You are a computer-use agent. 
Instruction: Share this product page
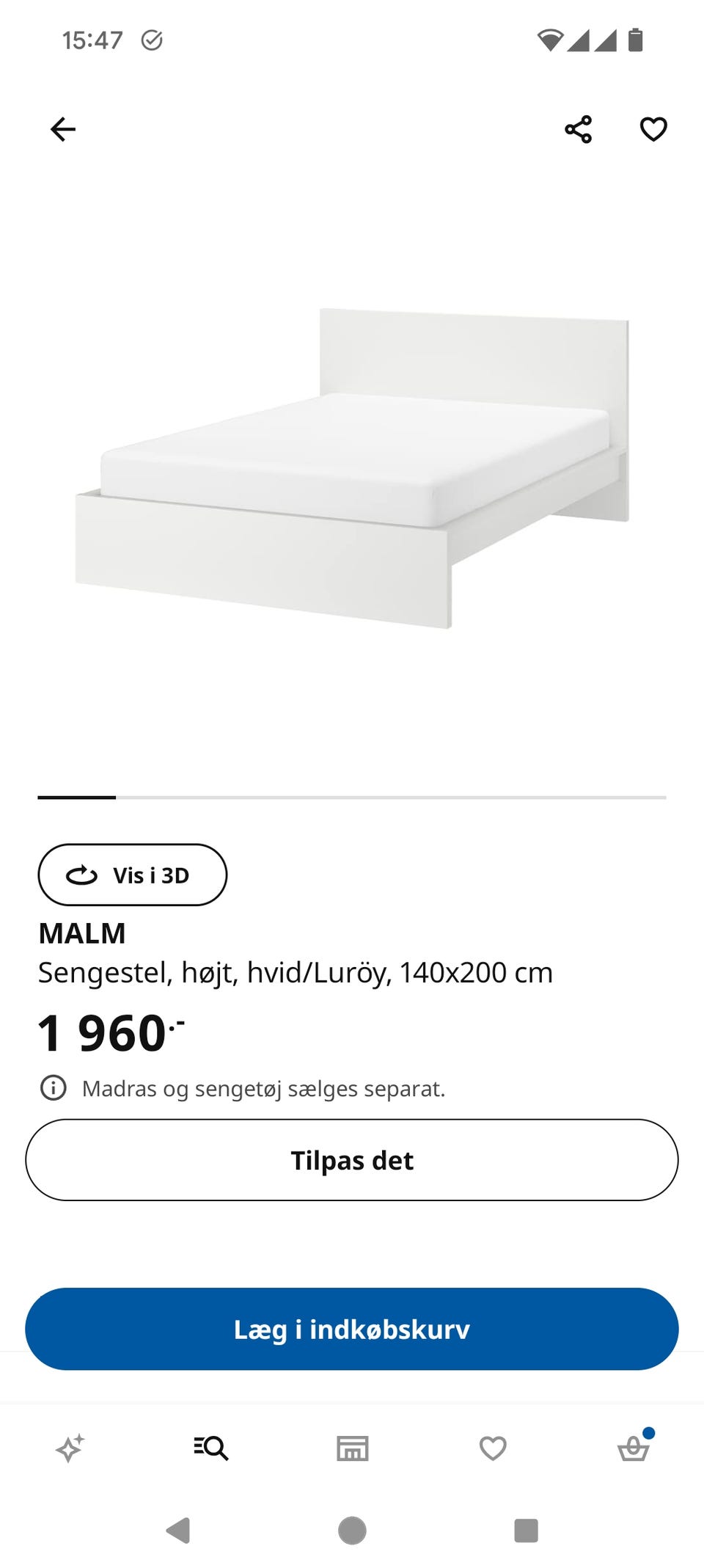pos(579,128)
